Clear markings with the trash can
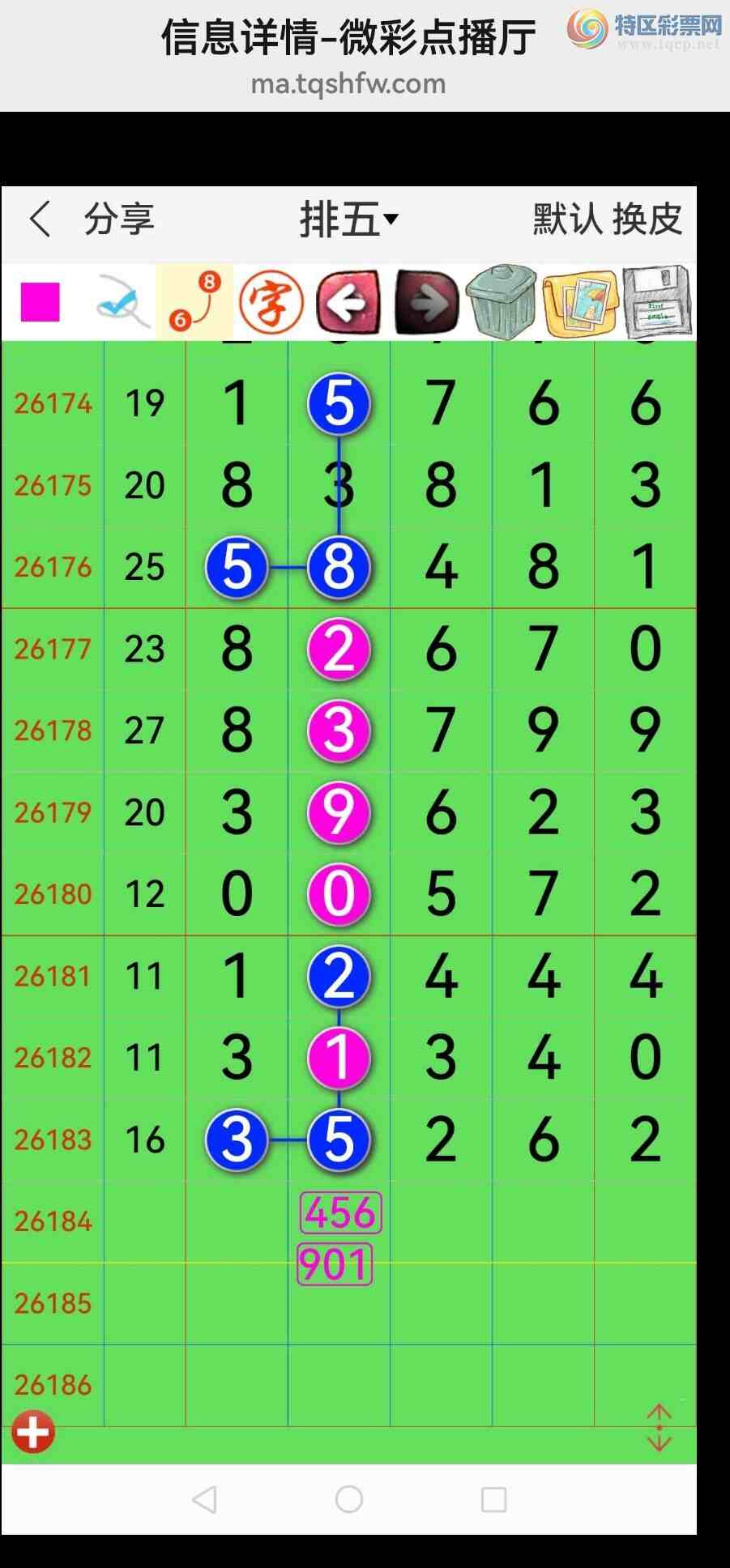The height and width of the screenshot is (1568, 730). (x=503, y=301)
